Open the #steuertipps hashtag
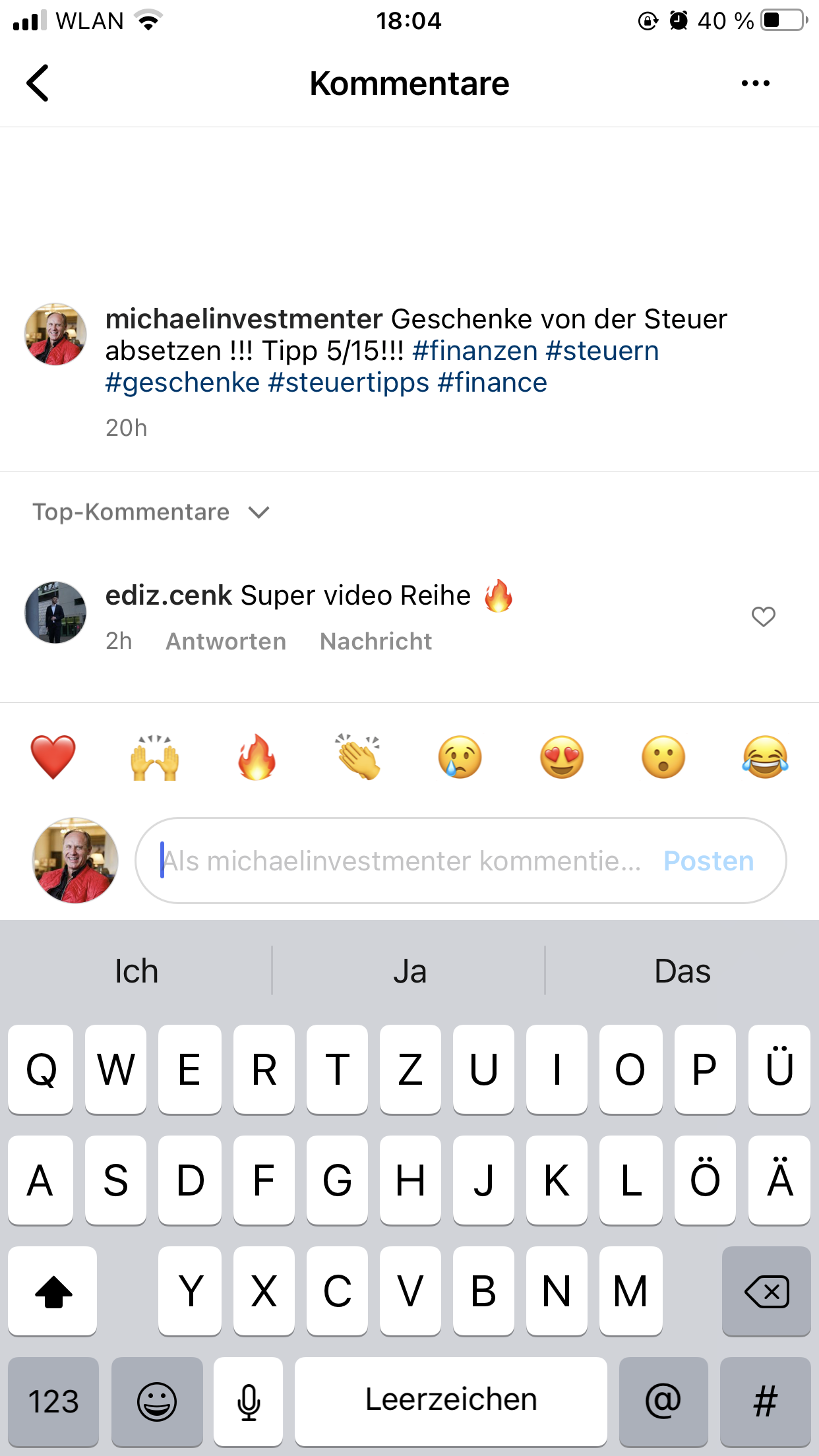This screenshot has width=819, height=1456. 349,382
